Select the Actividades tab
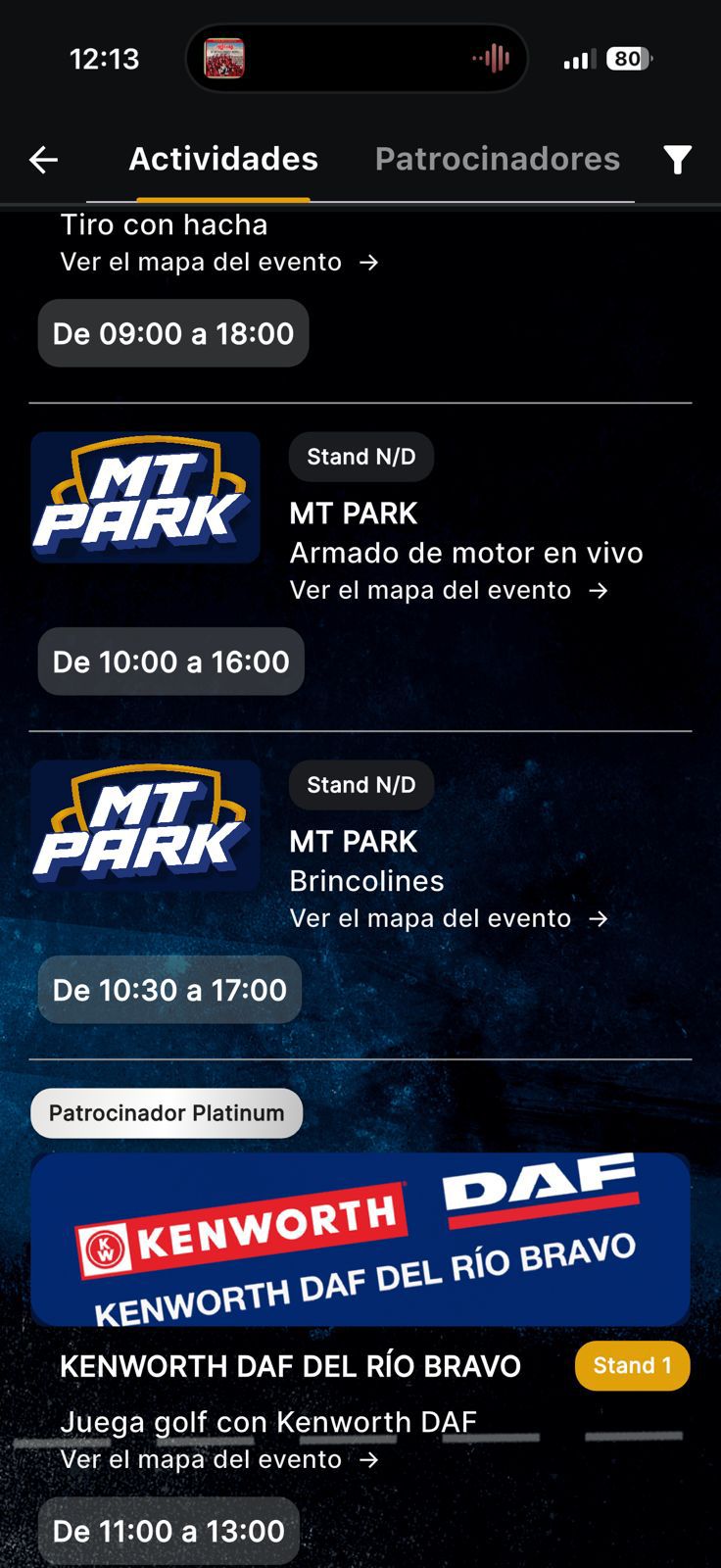The image size is (721, 1568). coord(222,159)
